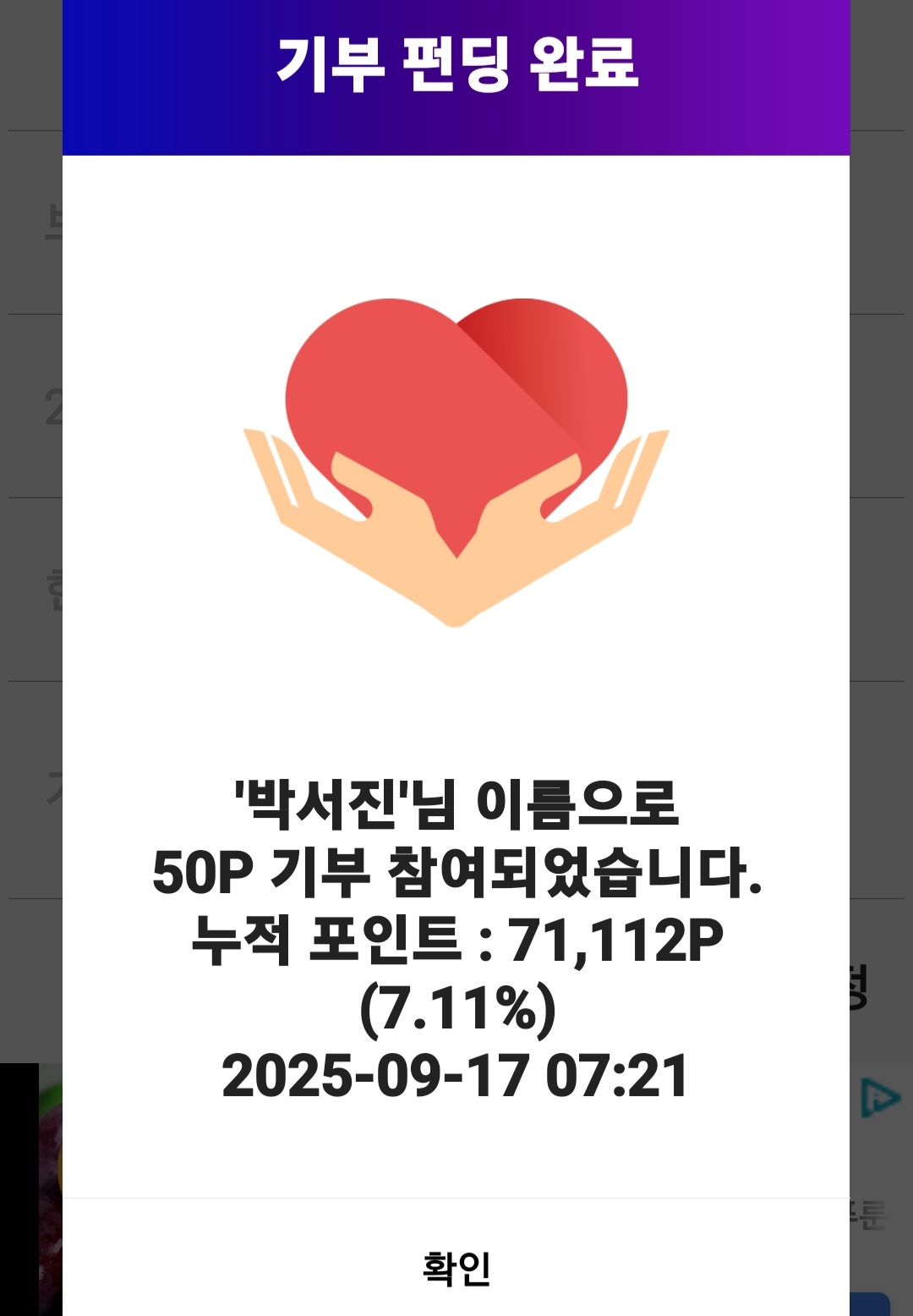Viewport: 913px width, 1316px height.
Task: Confirm the donation with the 확인 button
Action: (456, 1267)
